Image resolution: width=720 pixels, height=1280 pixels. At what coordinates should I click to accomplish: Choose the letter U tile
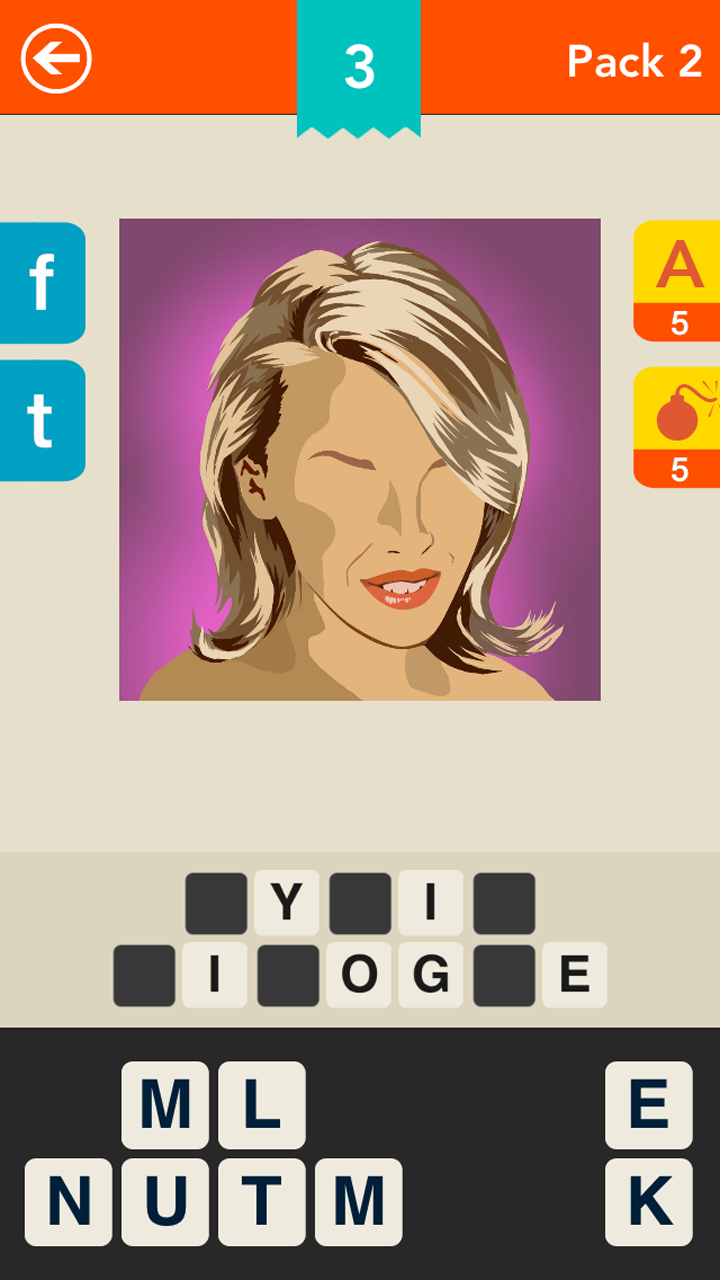coord(165,1201)
